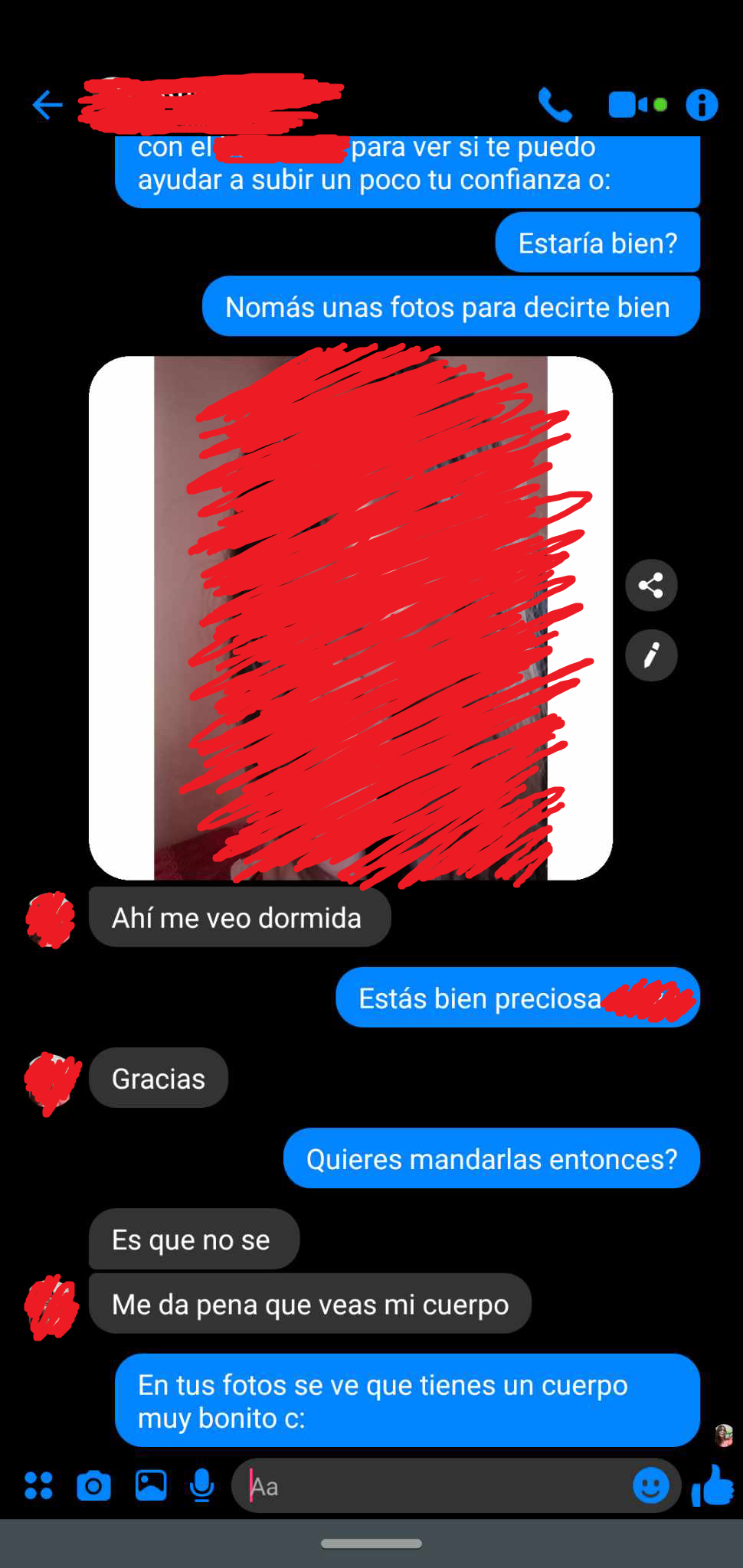Start a voice call

click(x=555, y=105)
